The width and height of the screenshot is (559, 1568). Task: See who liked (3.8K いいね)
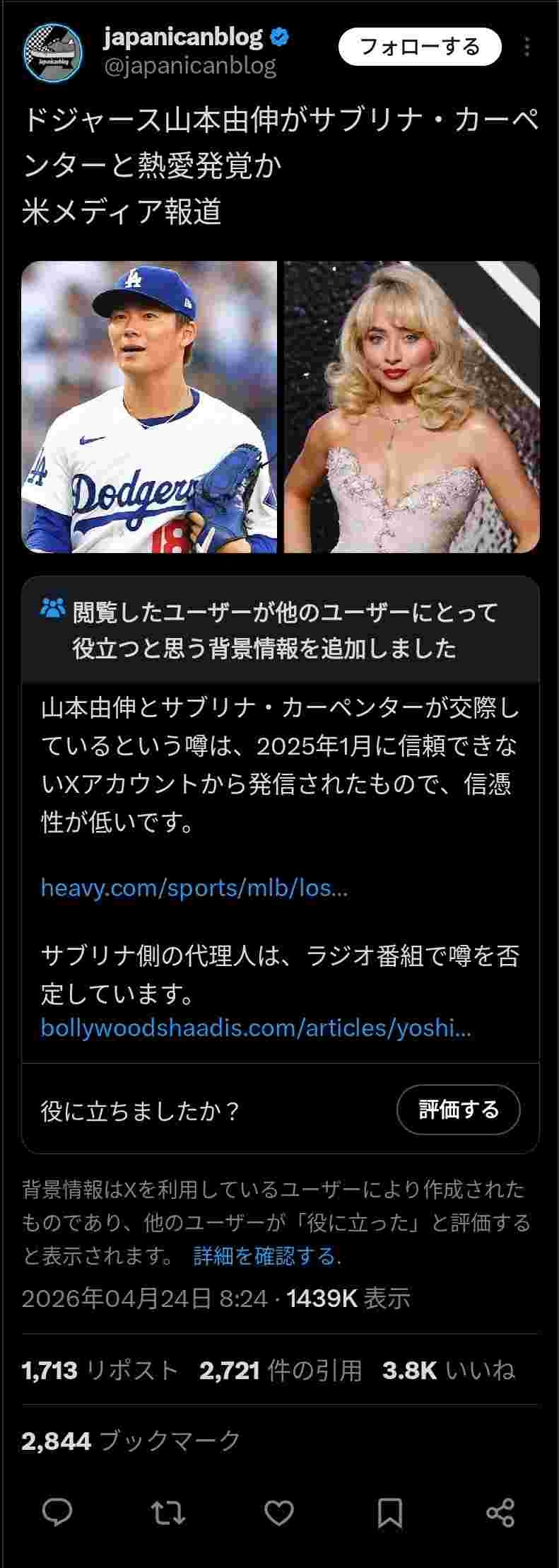(448, 1370)
